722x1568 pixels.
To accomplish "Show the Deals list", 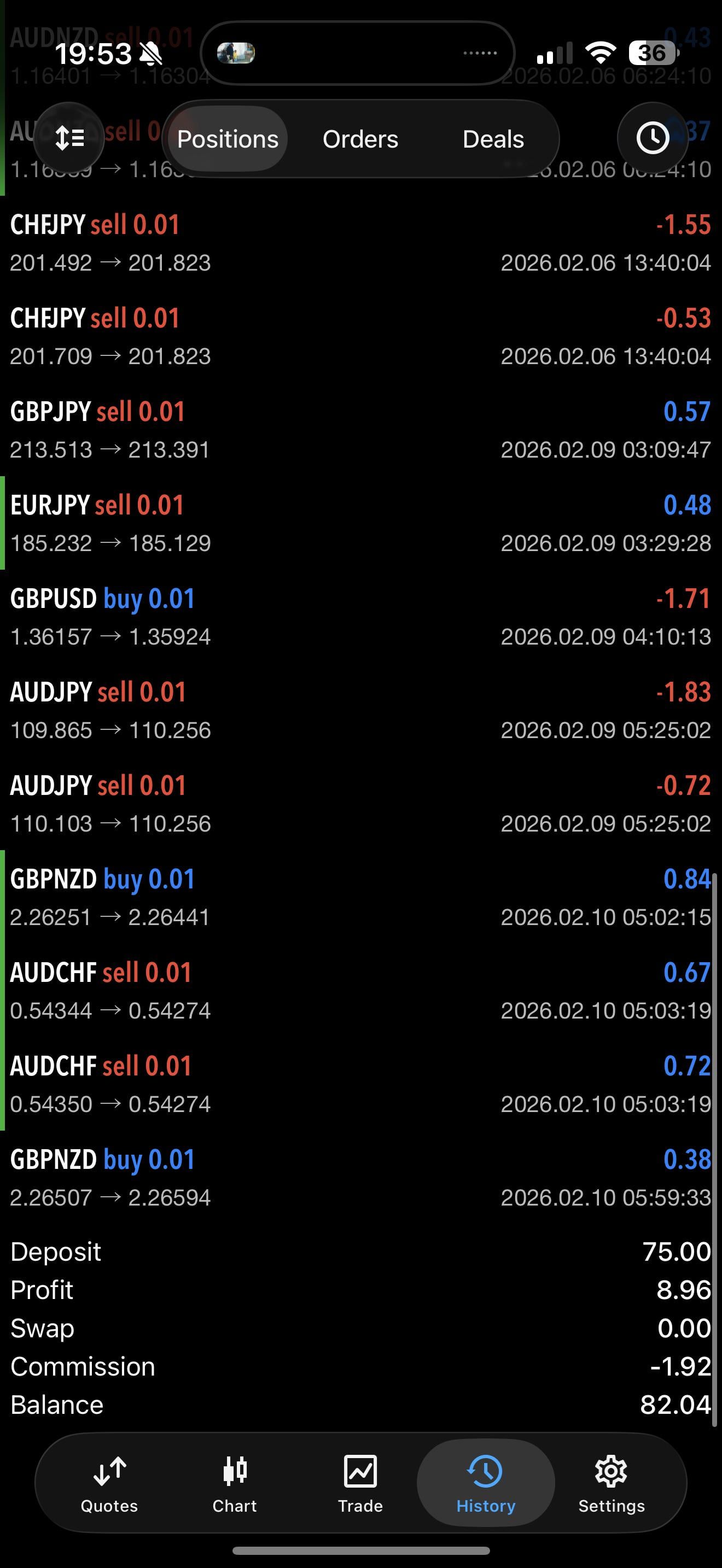I will click(493, 139).
